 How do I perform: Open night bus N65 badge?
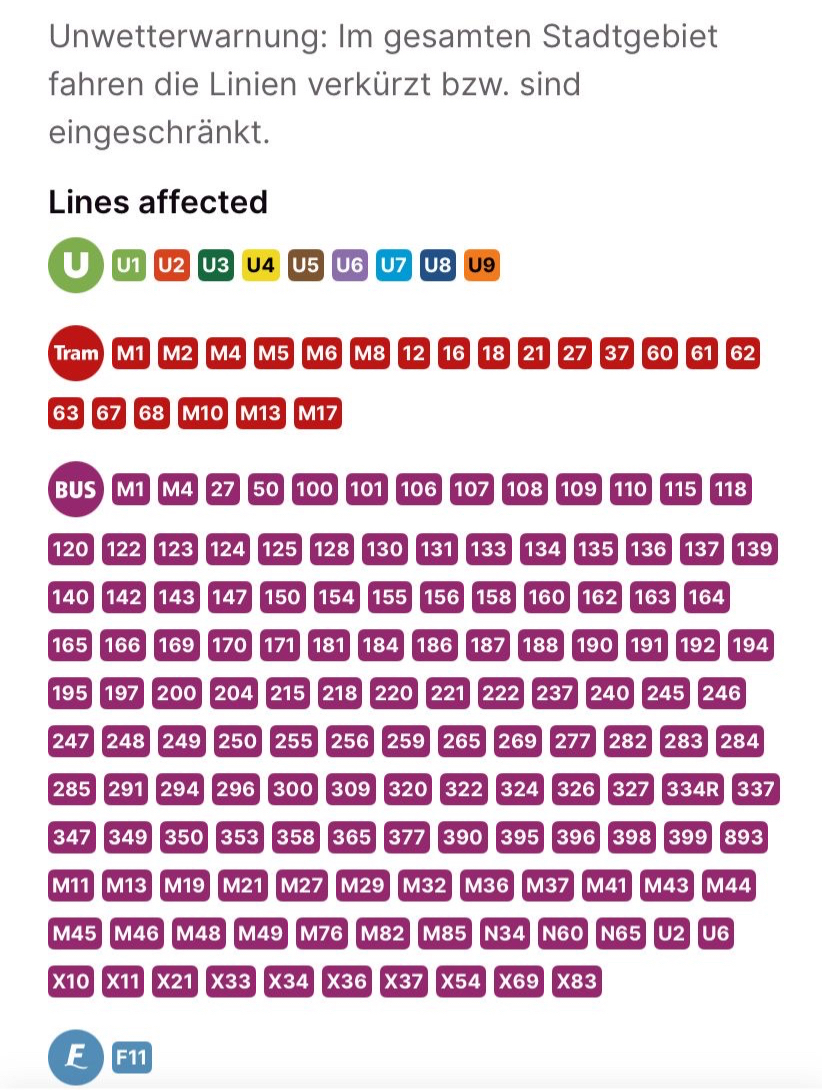[621, 933]
